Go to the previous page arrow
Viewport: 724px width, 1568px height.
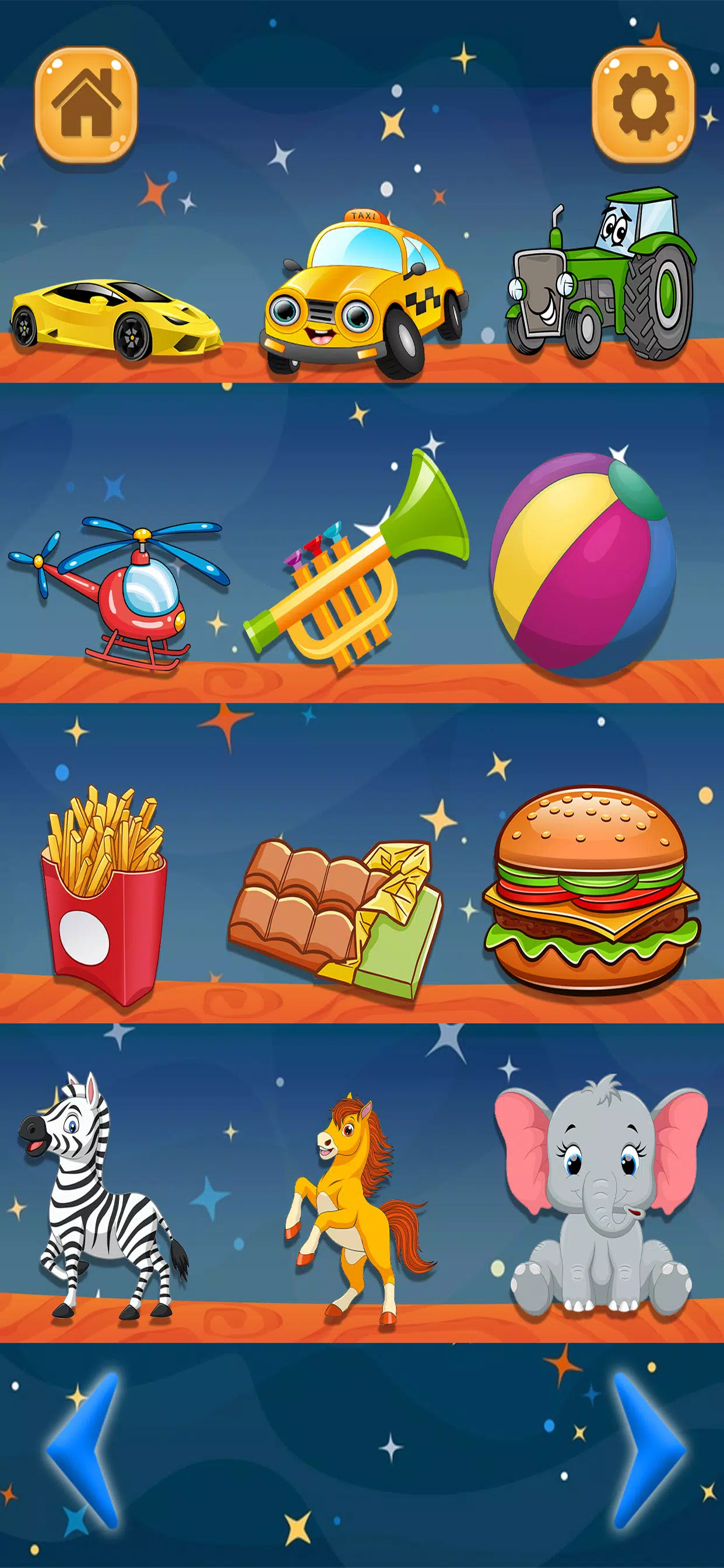[x=85, y=1451]
